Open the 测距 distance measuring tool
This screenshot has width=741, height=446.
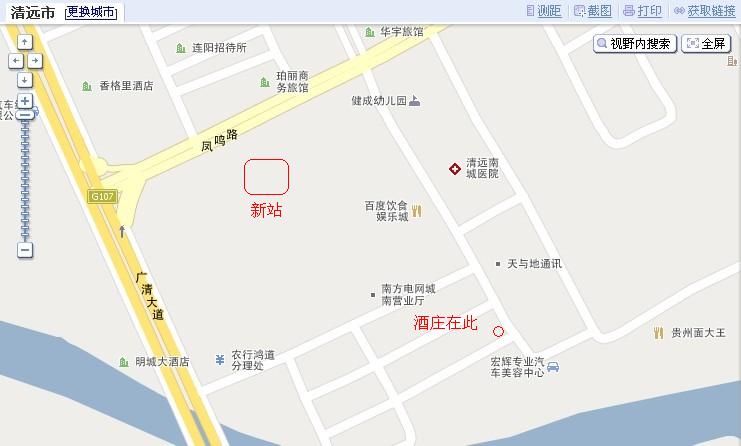pyautogui.click(x=543, y=12)
